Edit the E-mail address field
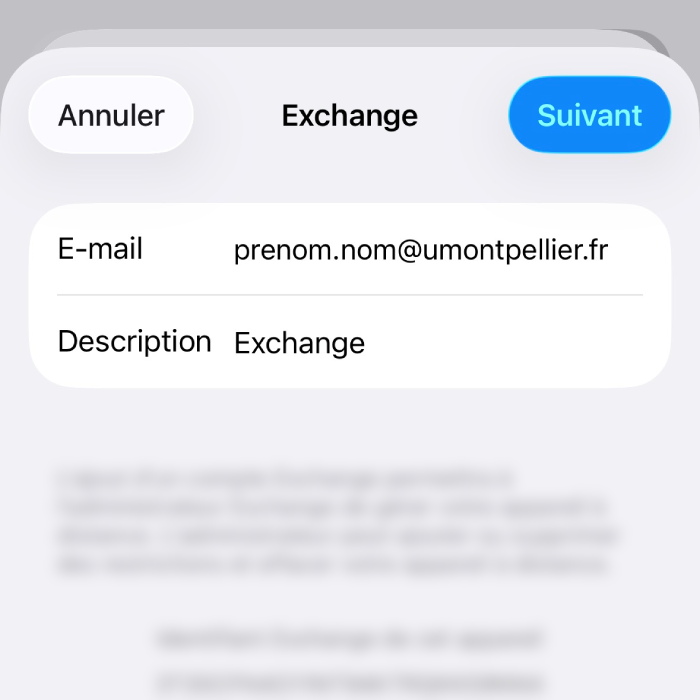 [420, 250]
